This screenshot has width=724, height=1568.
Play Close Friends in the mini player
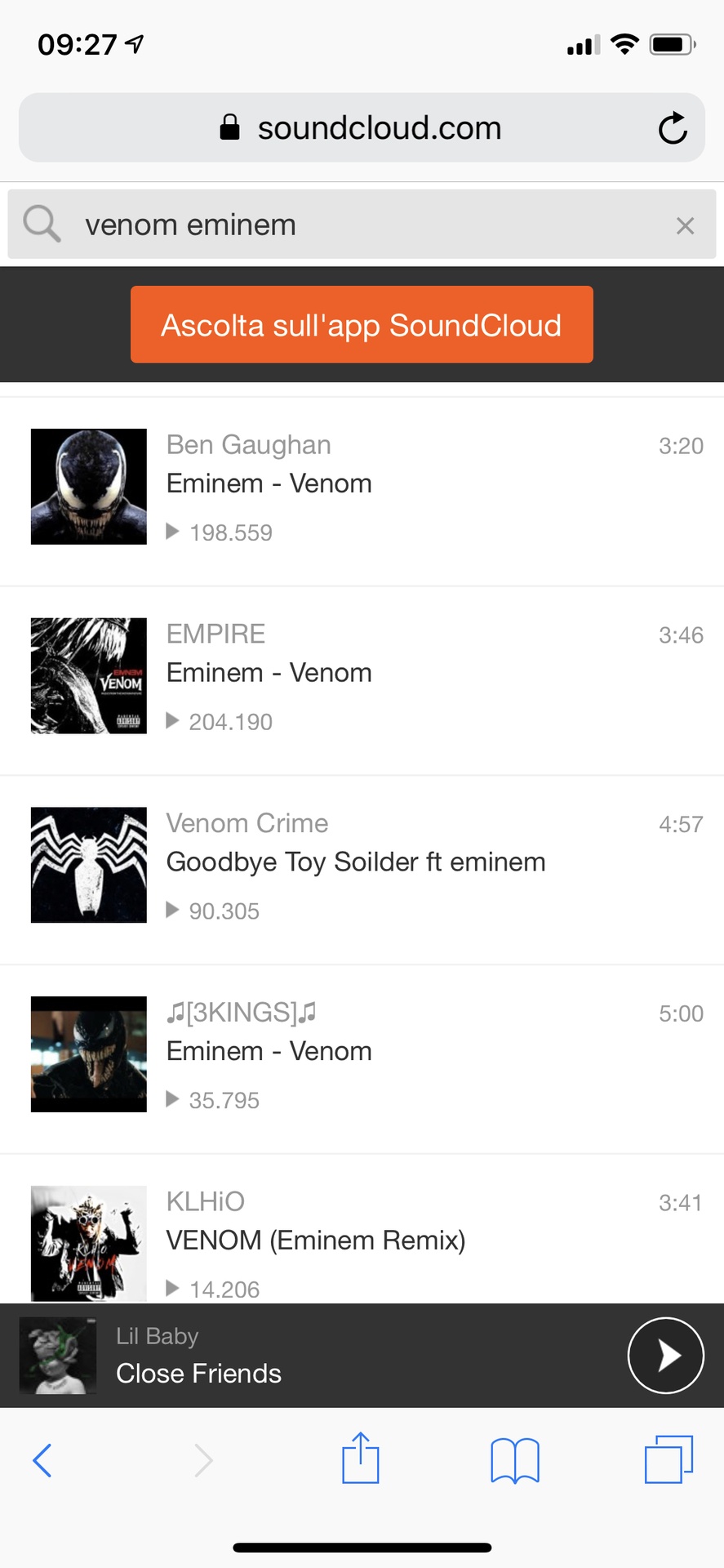pyautogui.click(x=666, y=1355)
